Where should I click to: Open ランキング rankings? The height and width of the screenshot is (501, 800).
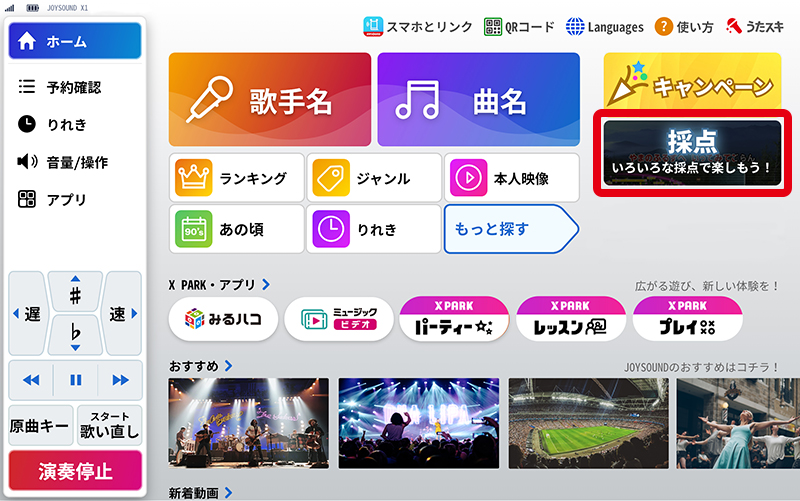pyautogui.click(x=236, y=178)
